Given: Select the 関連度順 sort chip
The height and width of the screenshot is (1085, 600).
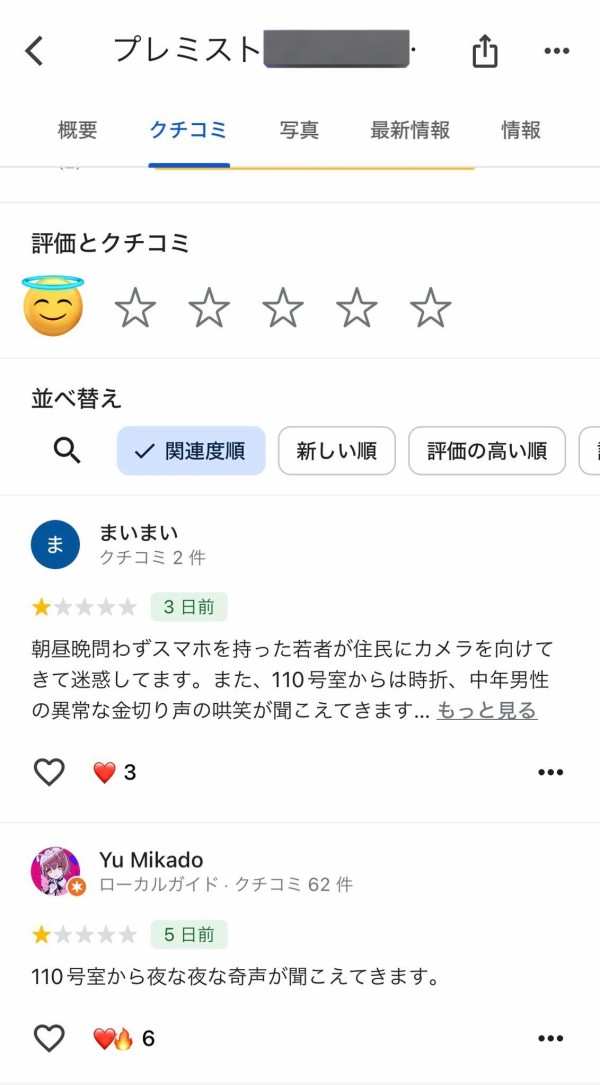Looking at the screenshot, I should pos(191,451).
